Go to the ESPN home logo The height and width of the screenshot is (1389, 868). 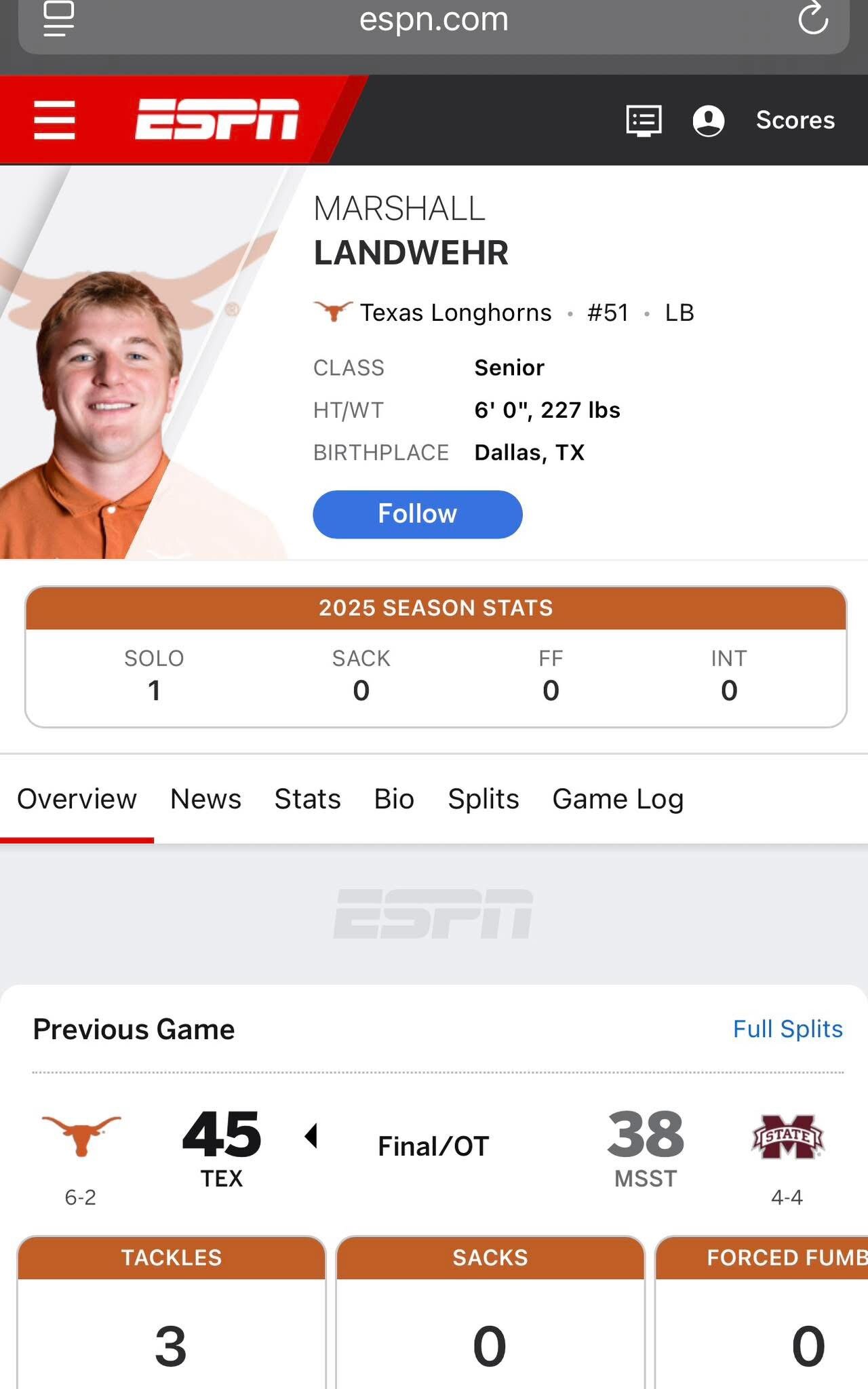[x=217, y=119]
